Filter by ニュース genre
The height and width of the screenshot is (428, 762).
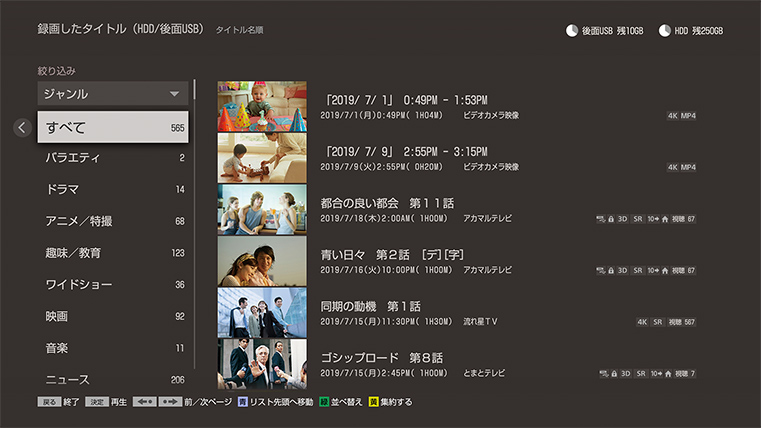(113, 379)
